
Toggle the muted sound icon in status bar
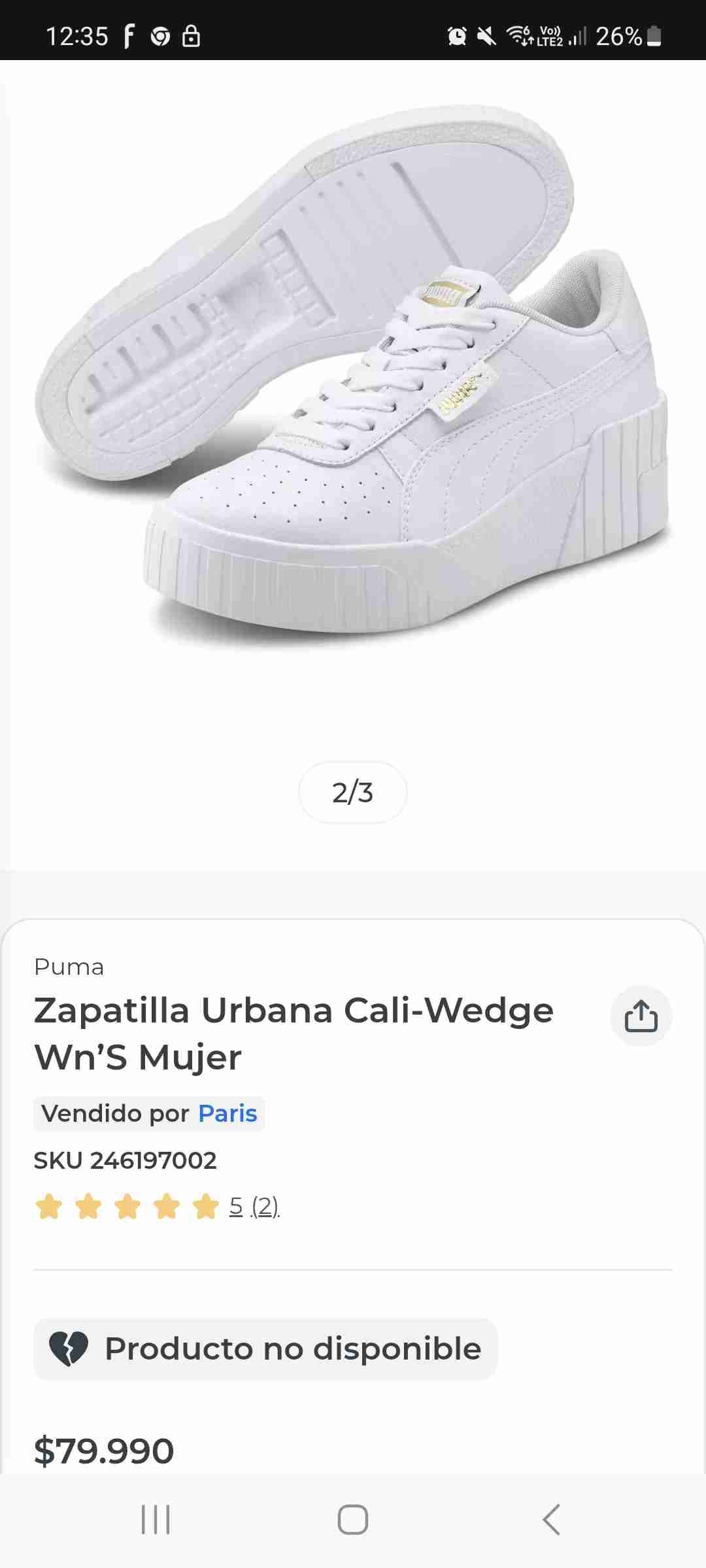486,36
